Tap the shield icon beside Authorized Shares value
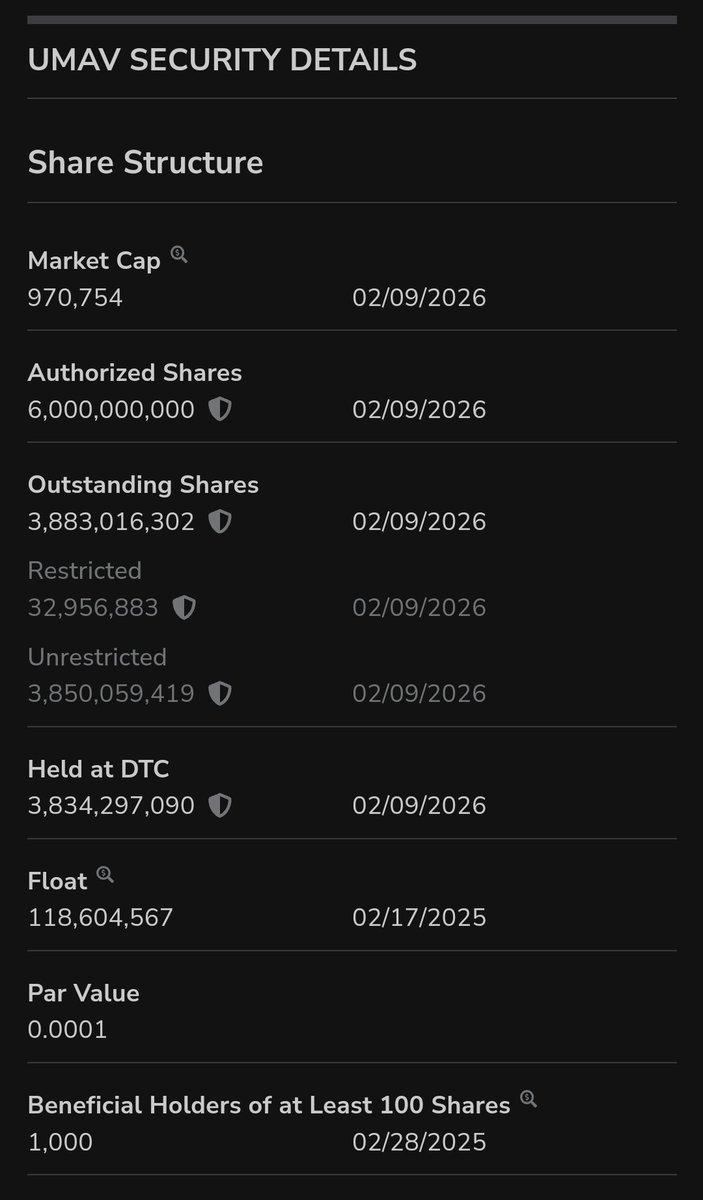The height and width of the screenshot is (1200, 703). click(x=220, y=409)
